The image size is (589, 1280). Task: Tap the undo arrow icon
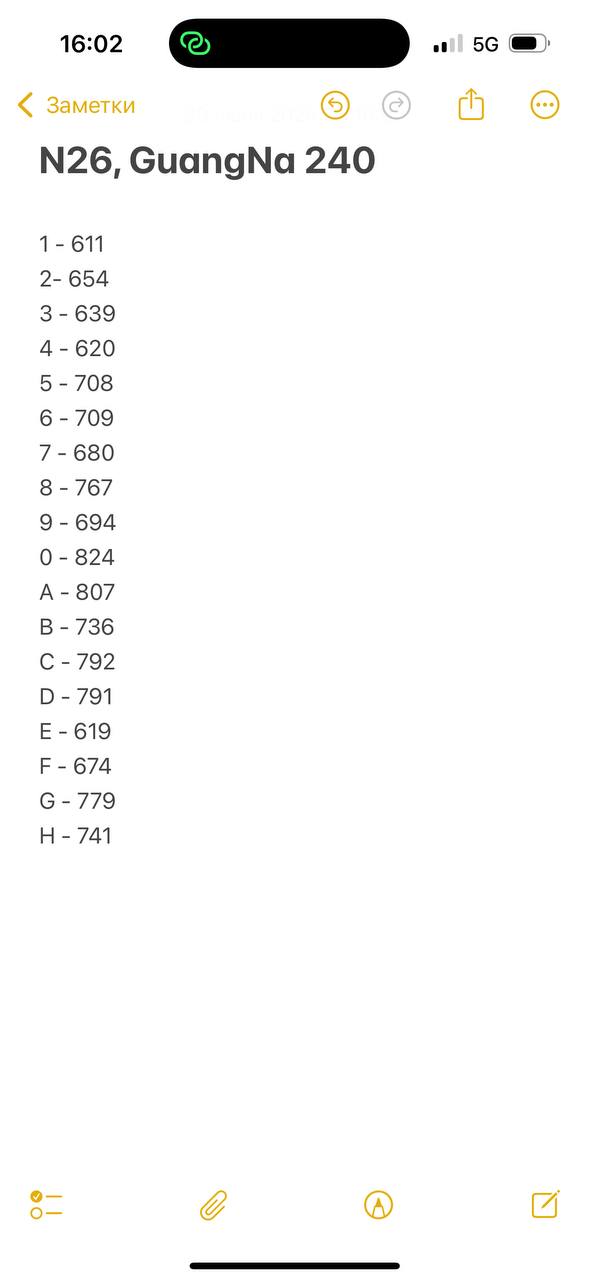click(335, 105)
